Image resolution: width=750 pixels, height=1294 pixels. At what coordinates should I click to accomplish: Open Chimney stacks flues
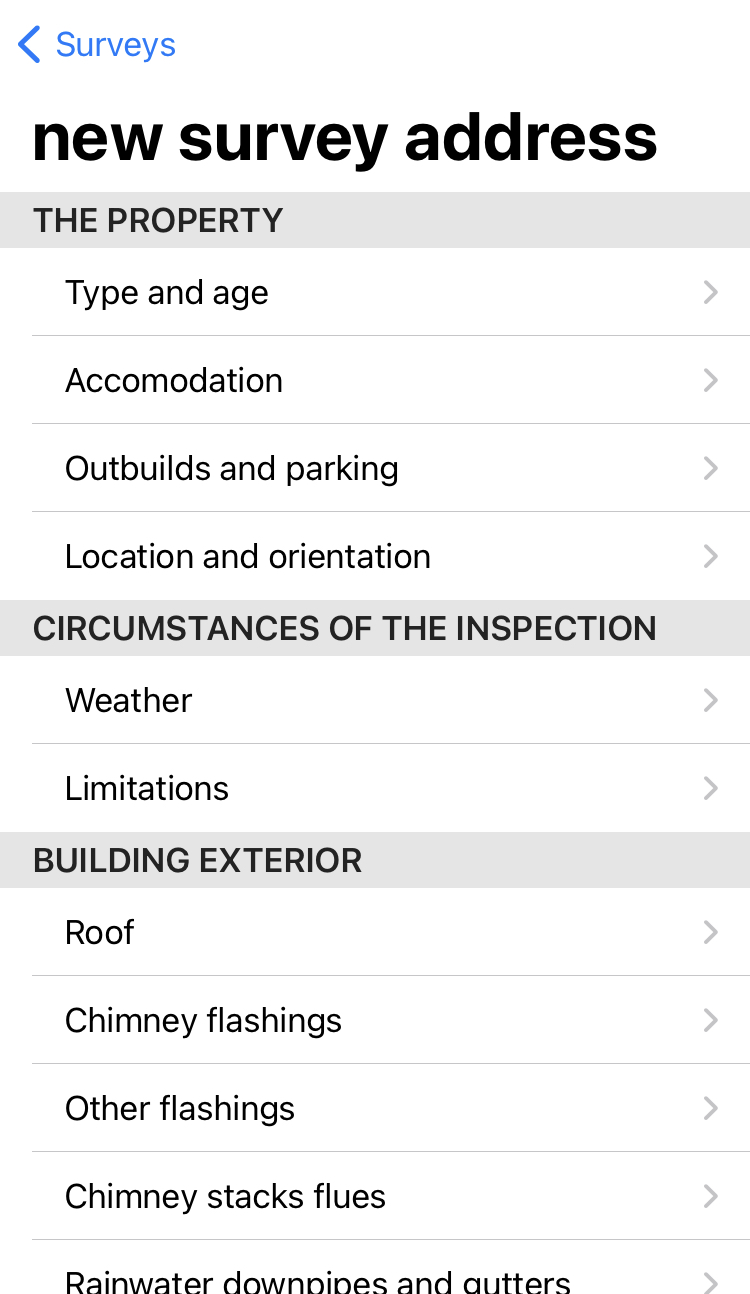[x=375, y=1196]
